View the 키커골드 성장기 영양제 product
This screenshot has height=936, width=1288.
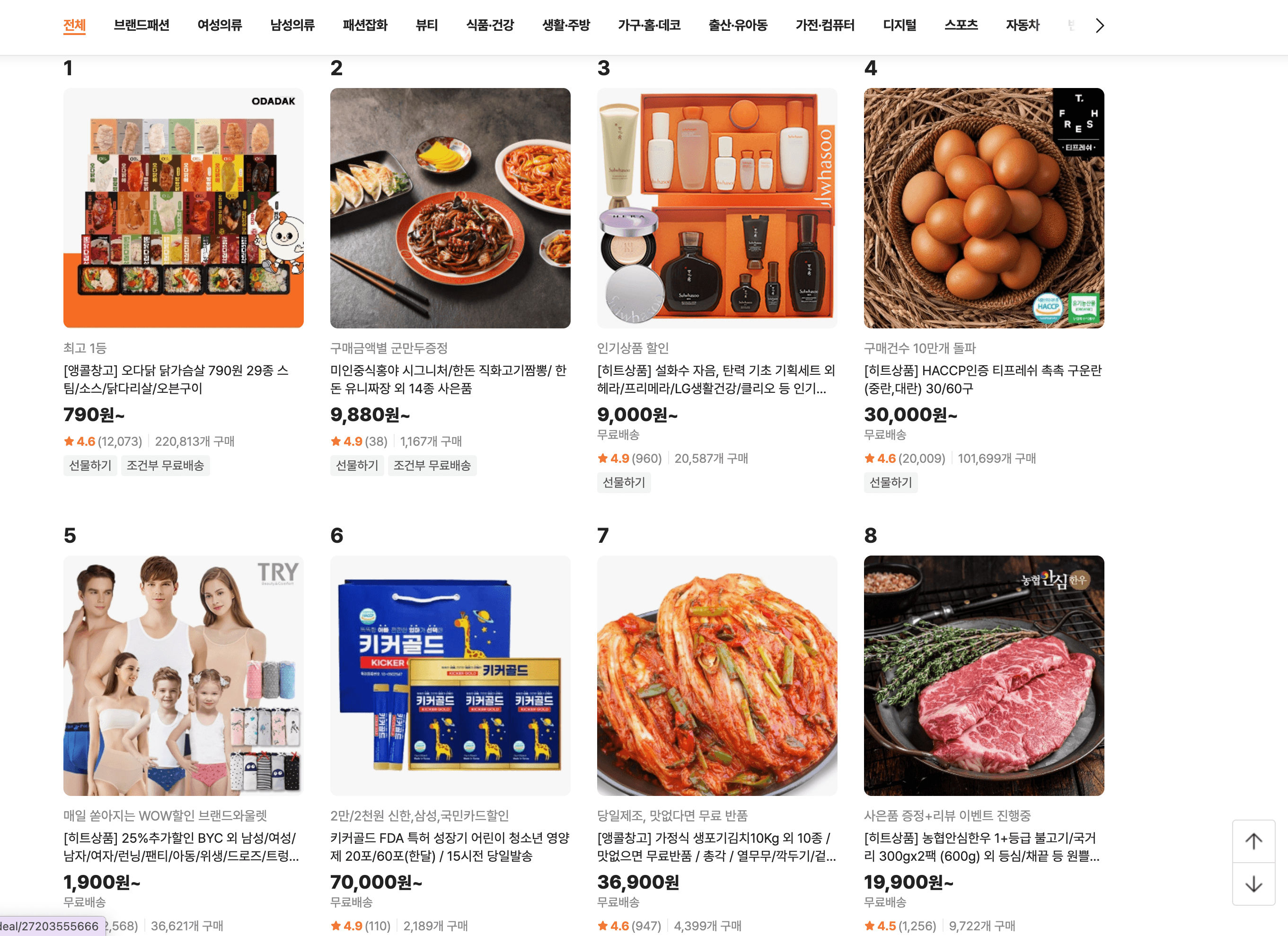(x=450, y=675)
